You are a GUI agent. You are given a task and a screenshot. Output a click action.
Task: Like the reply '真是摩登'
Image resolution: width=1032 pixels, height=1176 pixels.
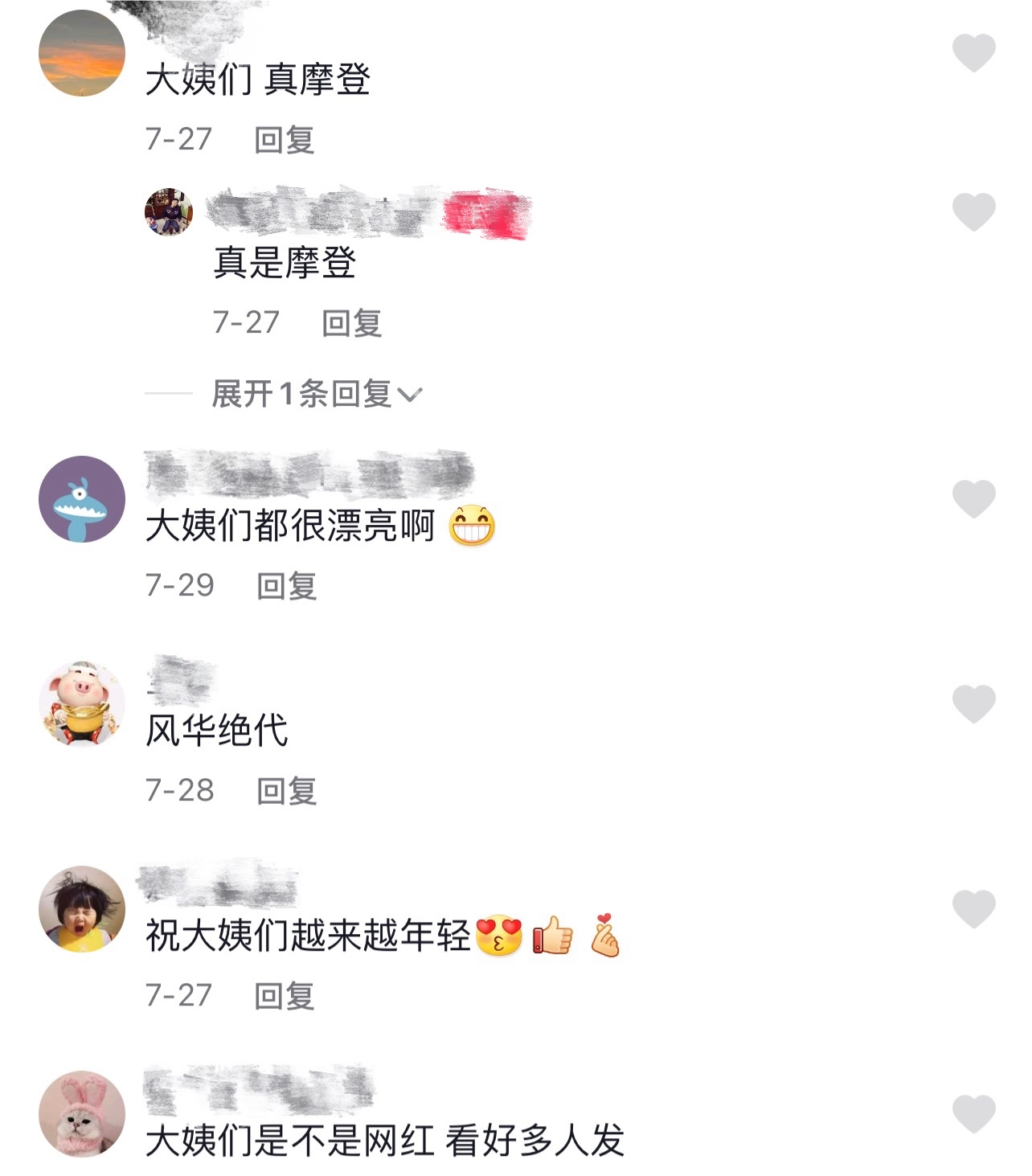973,212
